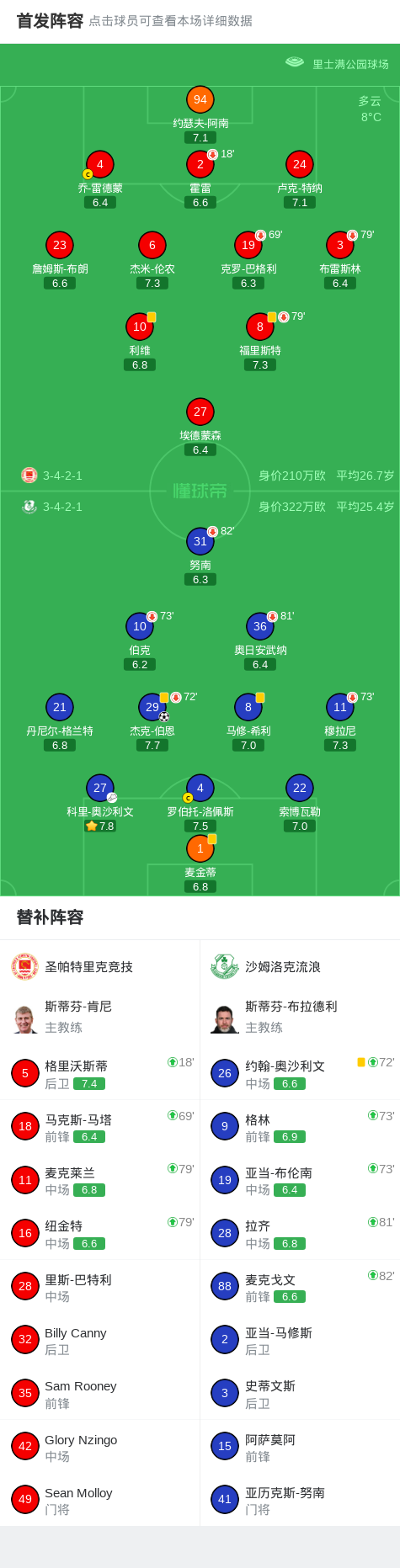Screen dimensions: 400x1568
Task: View substitute 约翰-奥沙利文 number 26 data
Action: click(300, 1073)
